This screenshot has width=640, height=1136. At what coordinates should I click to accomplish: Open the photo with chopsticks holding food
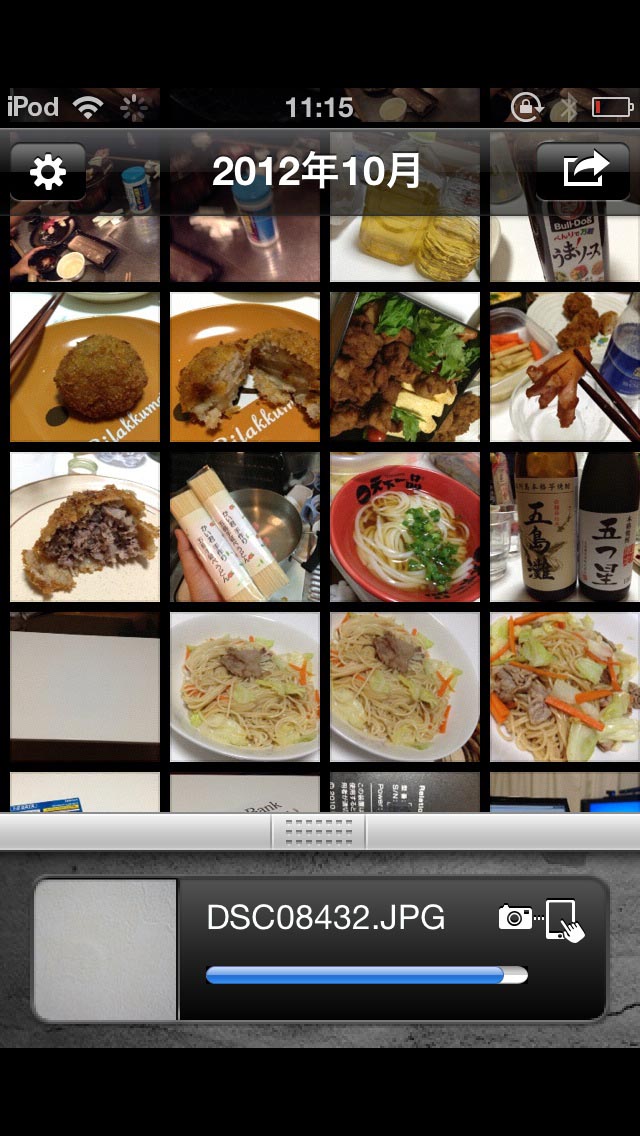[565, 367]
